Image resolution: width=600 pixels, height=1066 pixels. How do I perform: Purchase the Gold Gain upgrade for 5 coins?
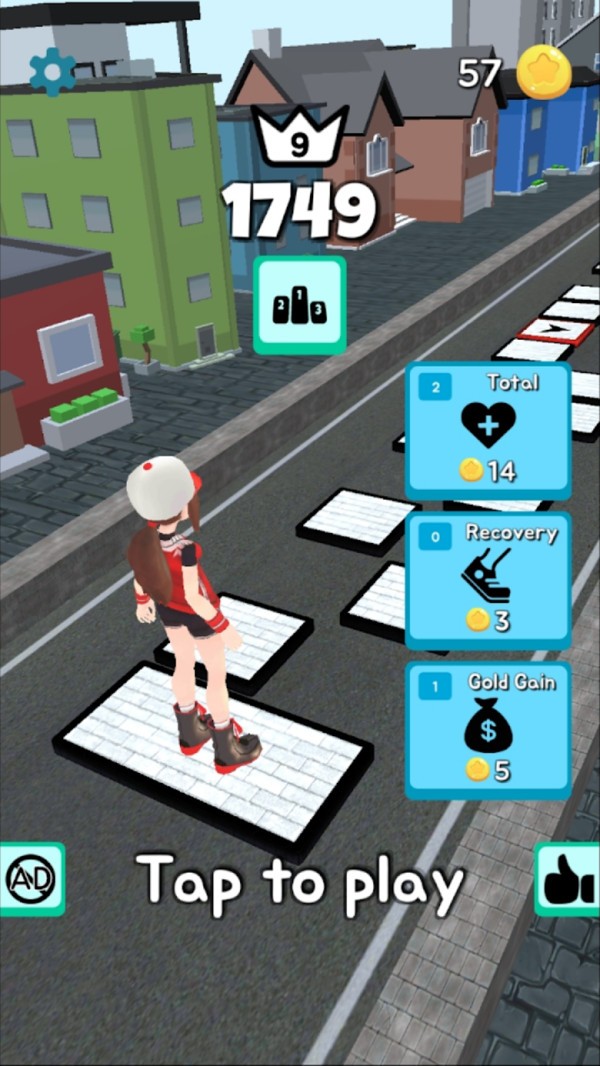pos(487,729)
